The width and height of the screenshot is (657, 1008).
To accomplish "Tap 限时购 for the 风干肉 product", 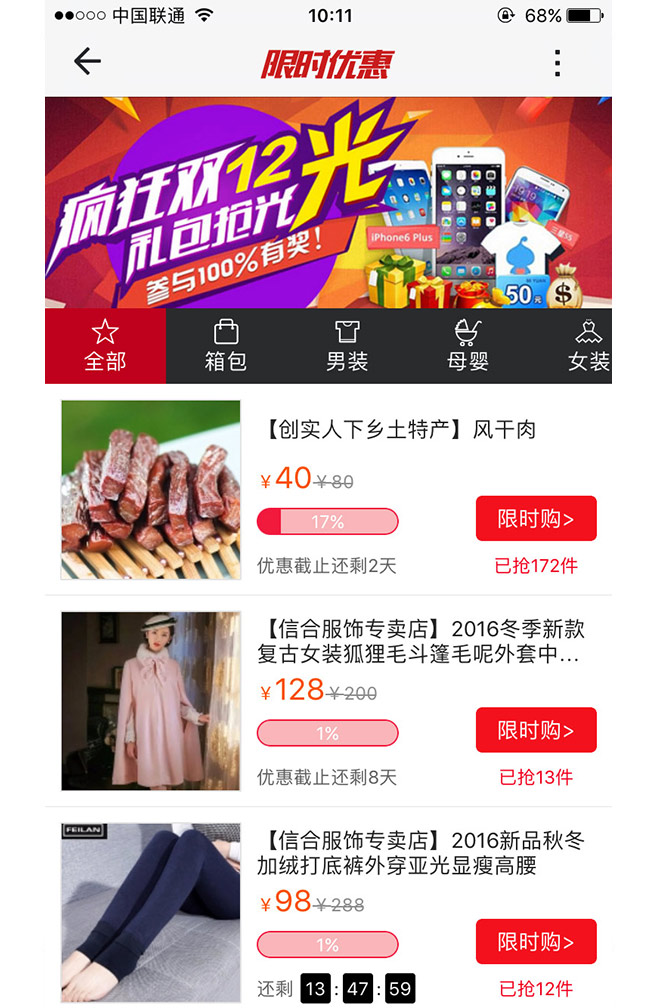I will (536, 519).
